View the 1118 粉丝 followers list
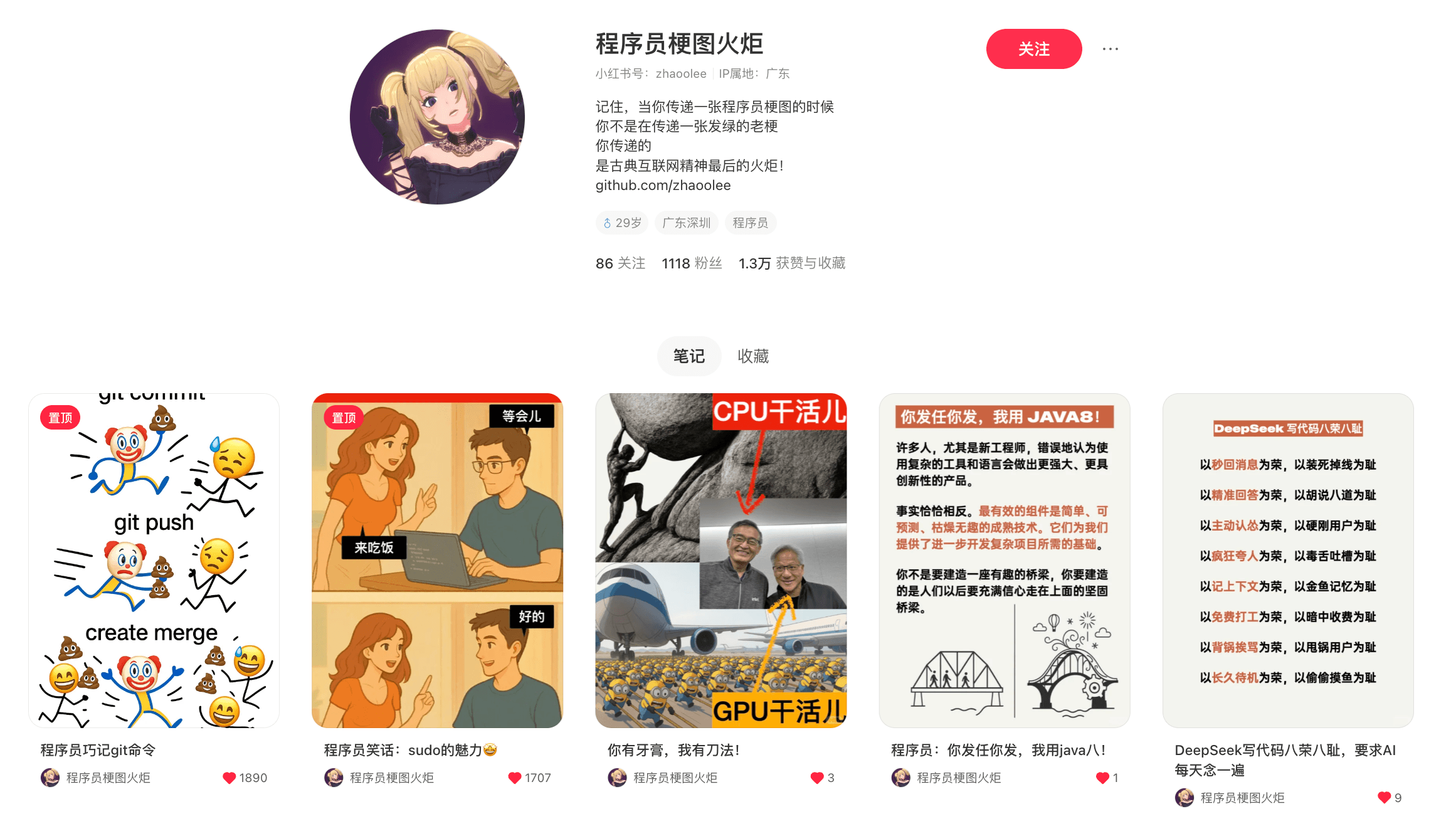The image size is (1456, 814). [x=692, y=263]
